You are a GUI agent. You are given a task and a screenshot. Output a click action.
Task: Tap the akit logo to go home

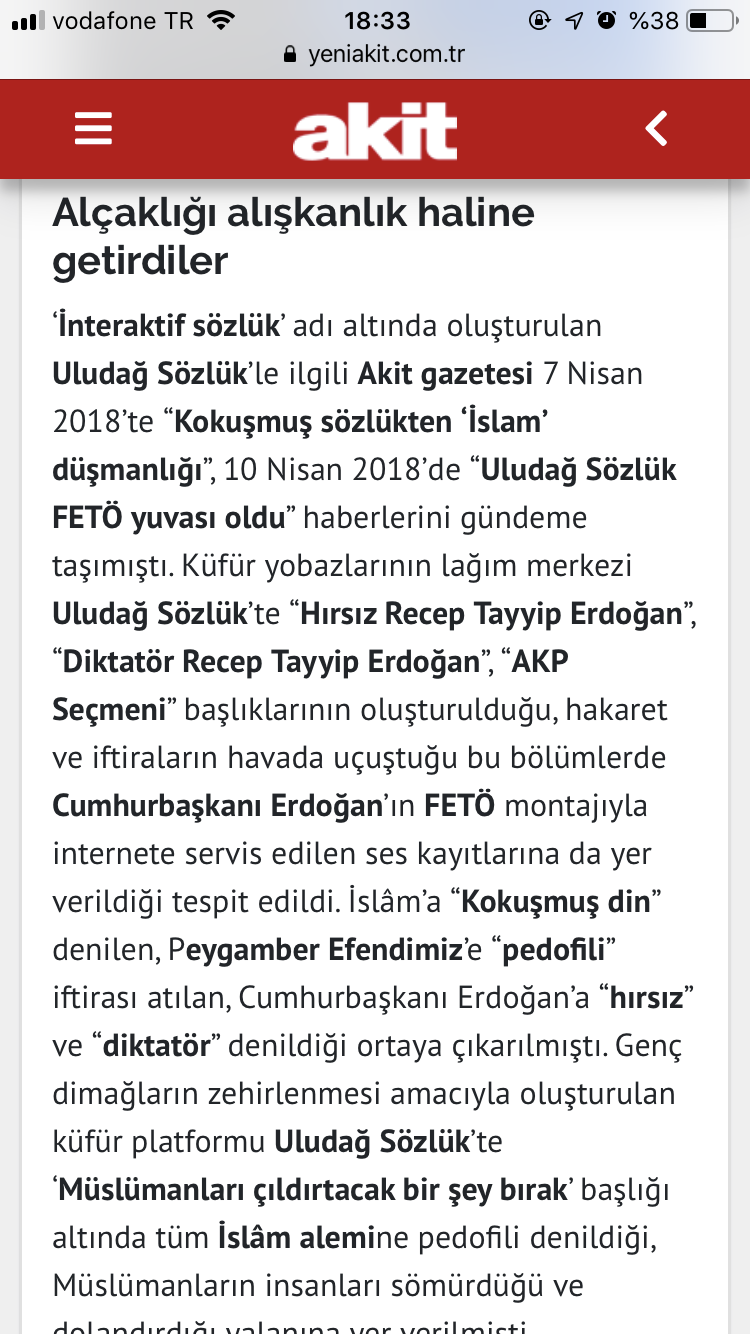coord(375,130)
